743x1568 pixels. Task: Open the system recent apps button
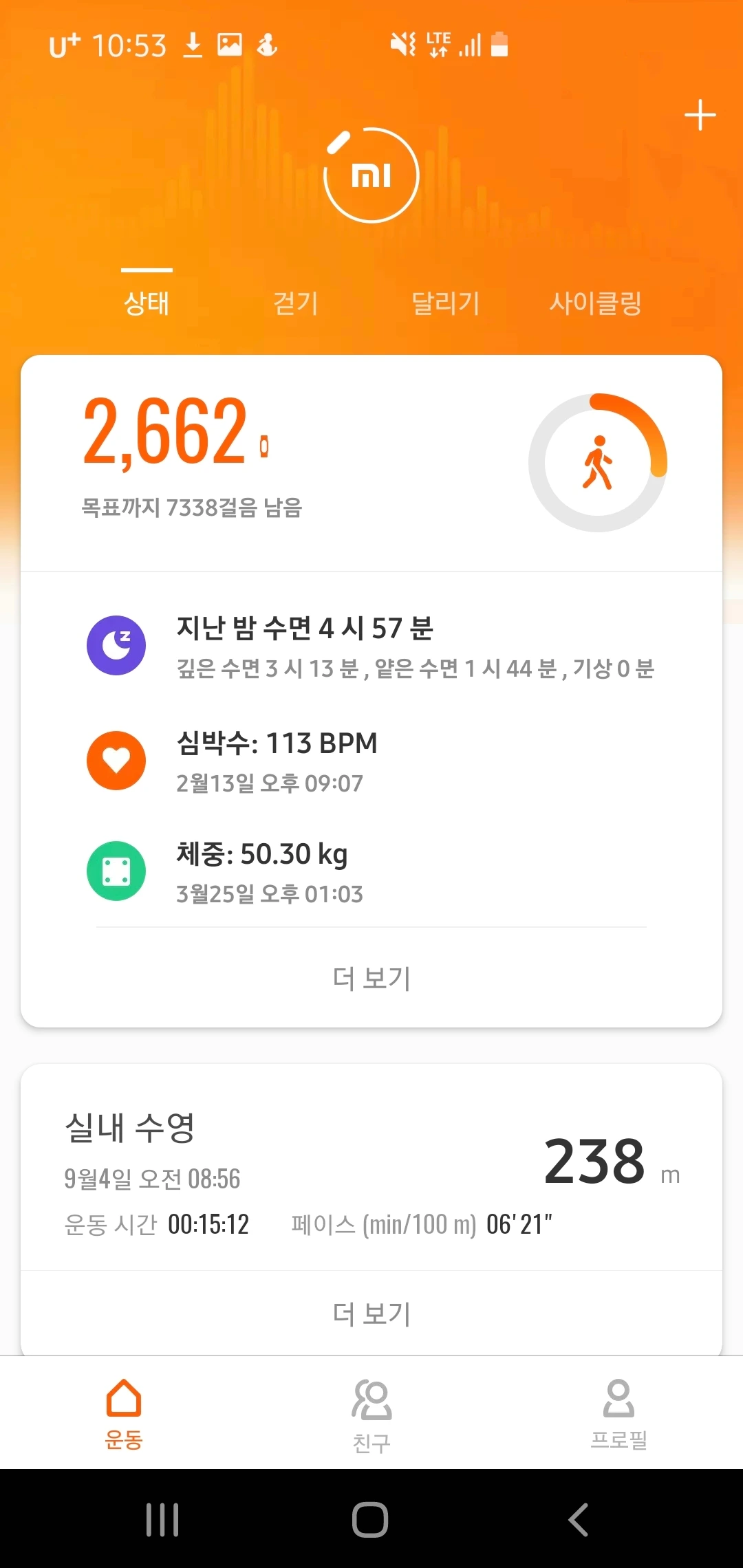point(163,1519)
